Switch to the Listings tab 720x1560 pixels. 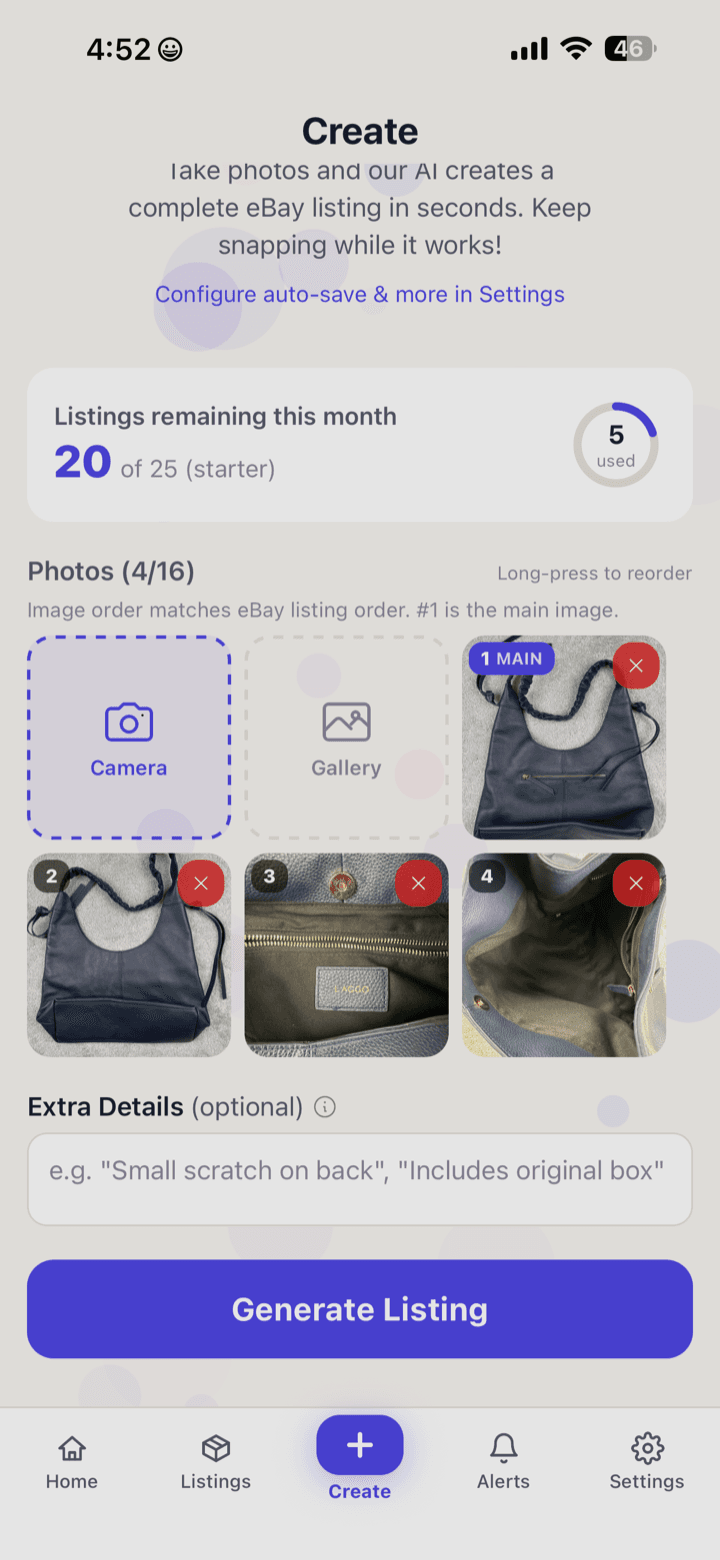coord(216,1463)
